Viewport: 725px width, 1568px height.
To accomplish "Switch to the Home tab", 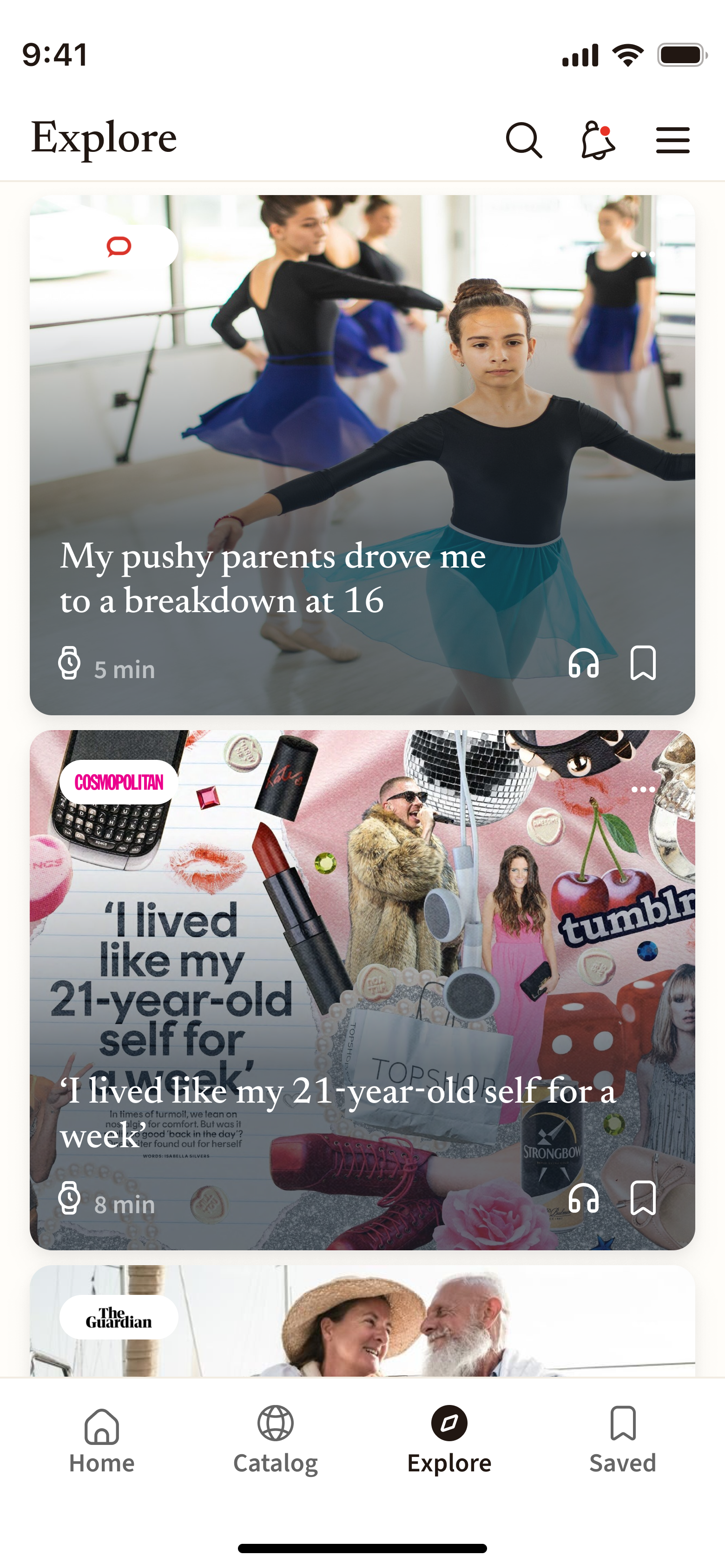I will click(x=102, y=1440).
